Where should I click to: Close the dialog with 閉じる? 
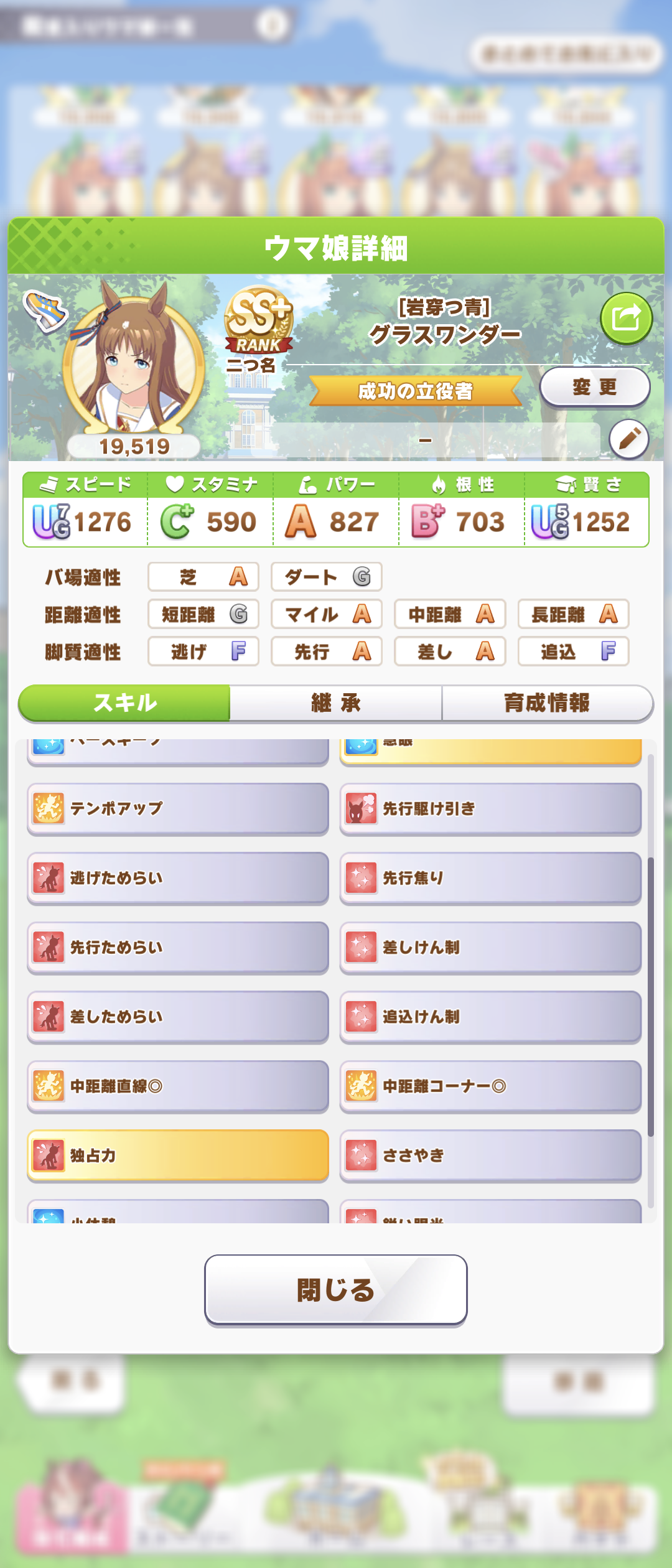[x=336, y=1290]
